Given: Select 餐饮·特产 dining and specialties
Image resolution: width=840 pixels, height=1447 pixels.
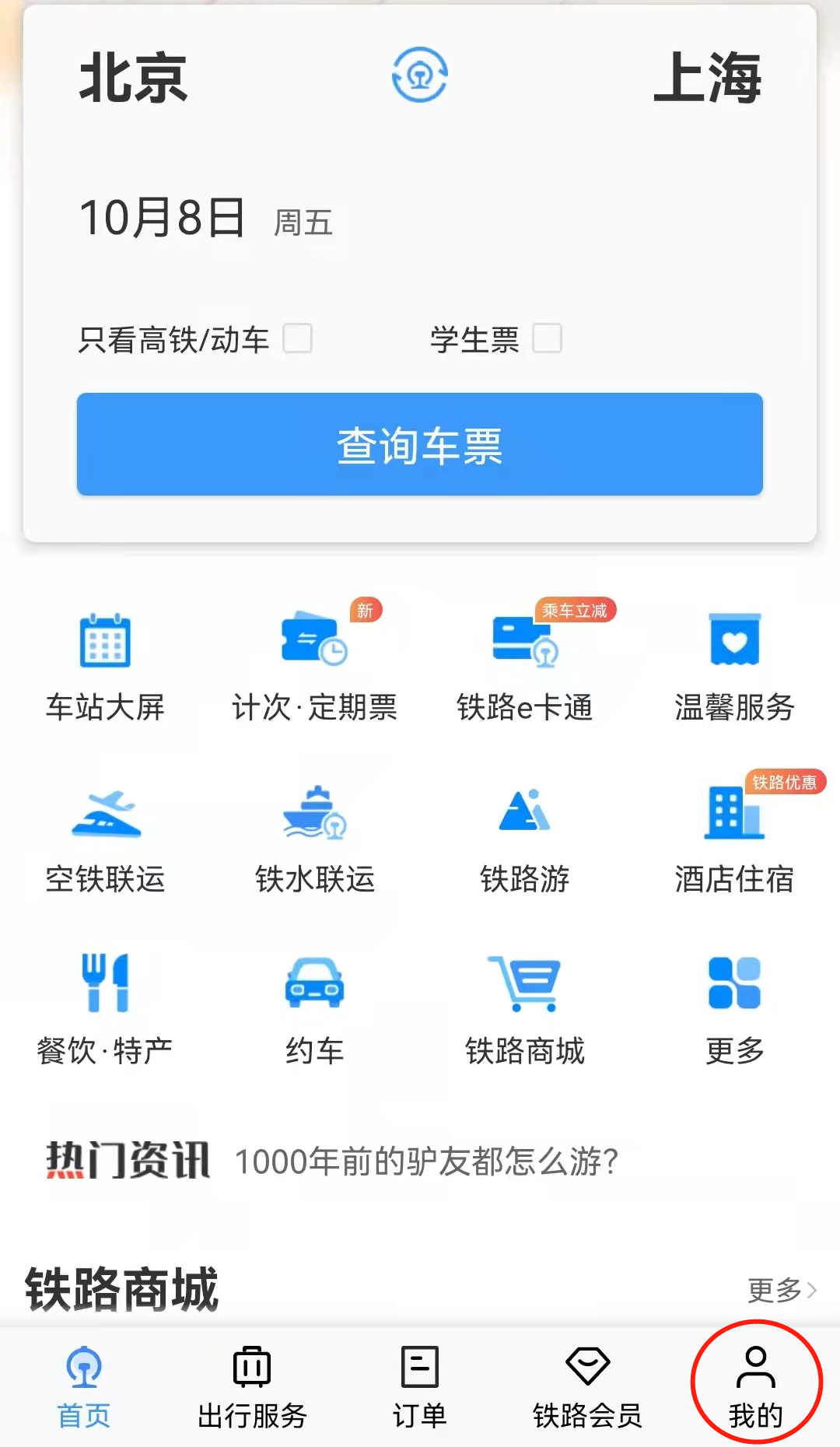Looking at the screenshot, I should tap(105, 1011).
